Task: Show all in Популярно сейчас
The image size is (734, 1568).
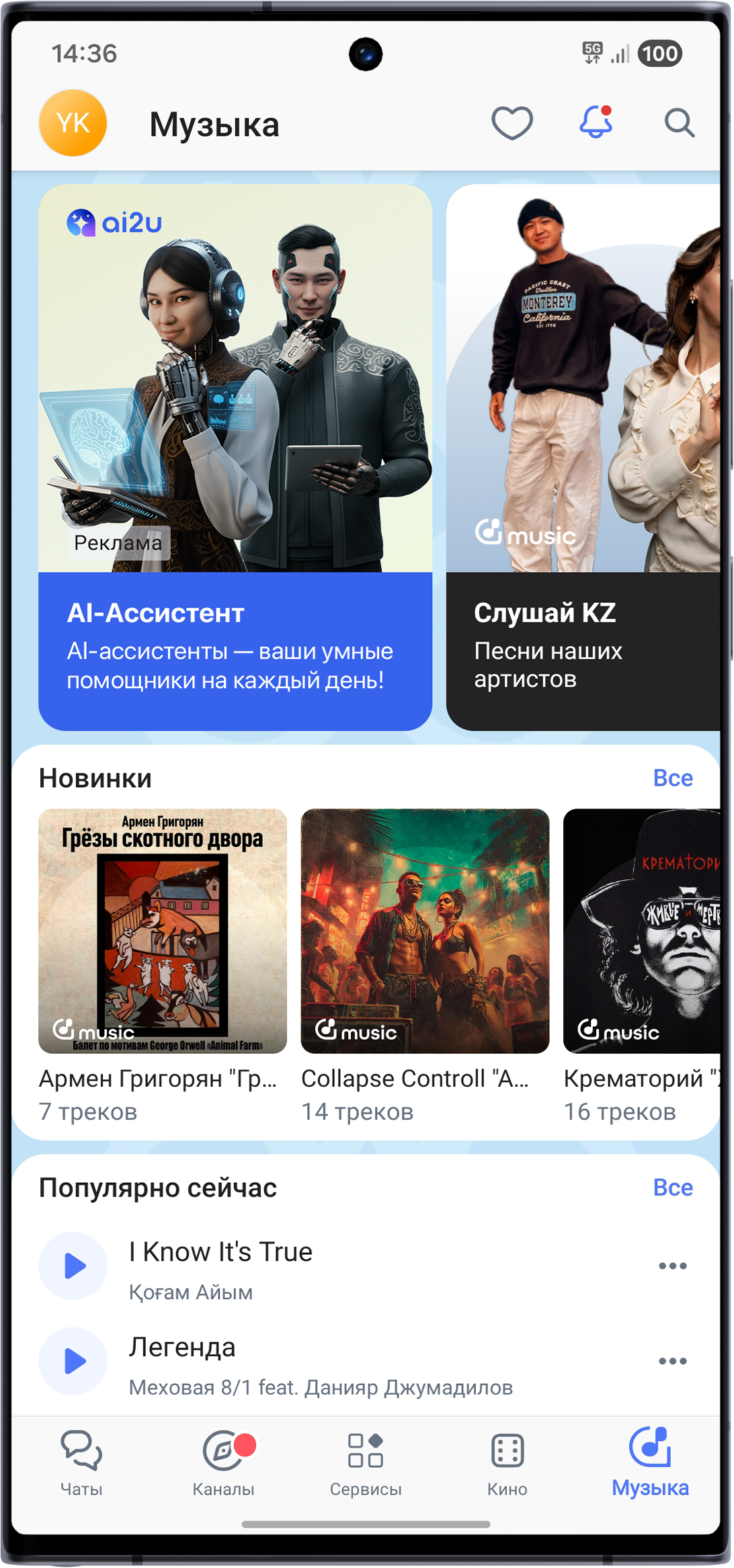Action: point(672,1188)
